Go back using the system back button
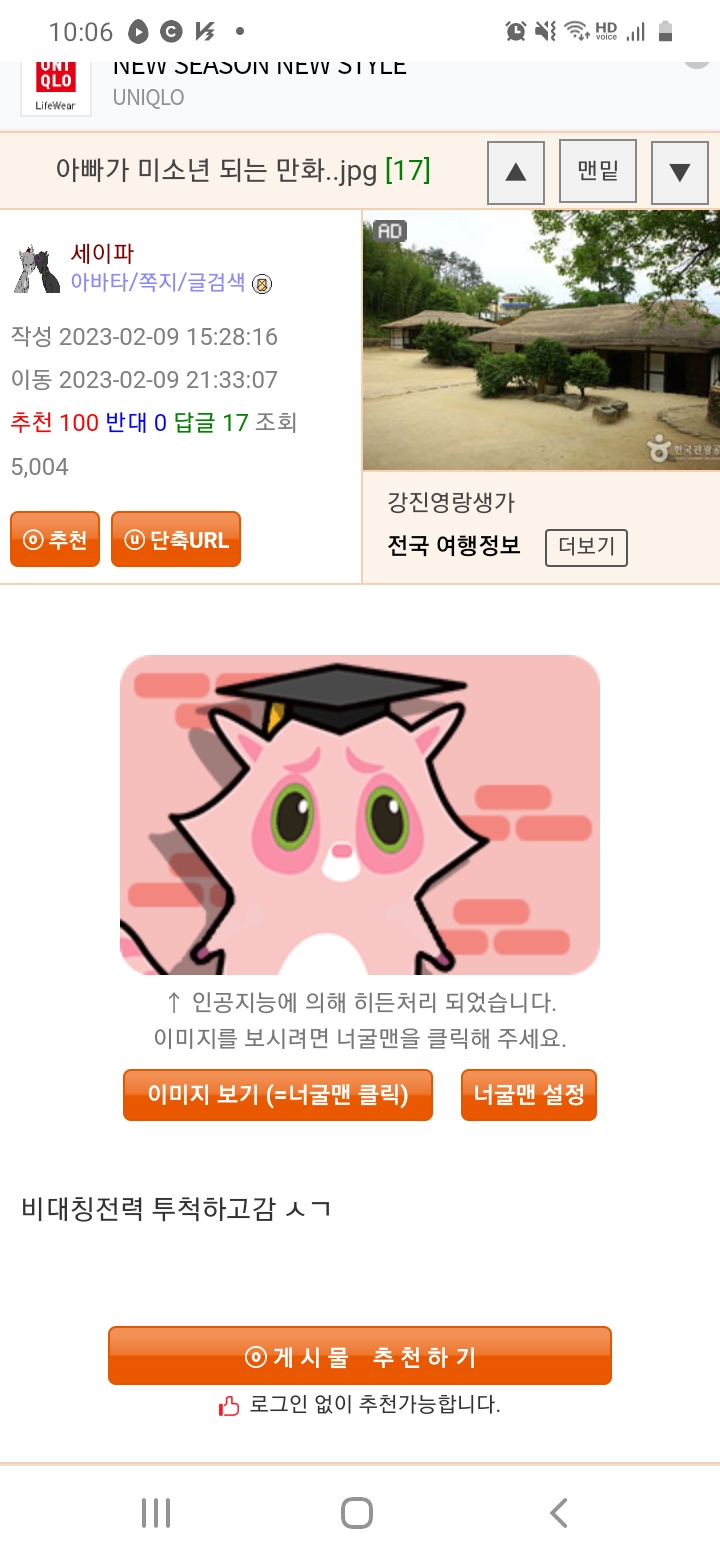This screenshot has height=1560, width=720. click(559, 1512)
